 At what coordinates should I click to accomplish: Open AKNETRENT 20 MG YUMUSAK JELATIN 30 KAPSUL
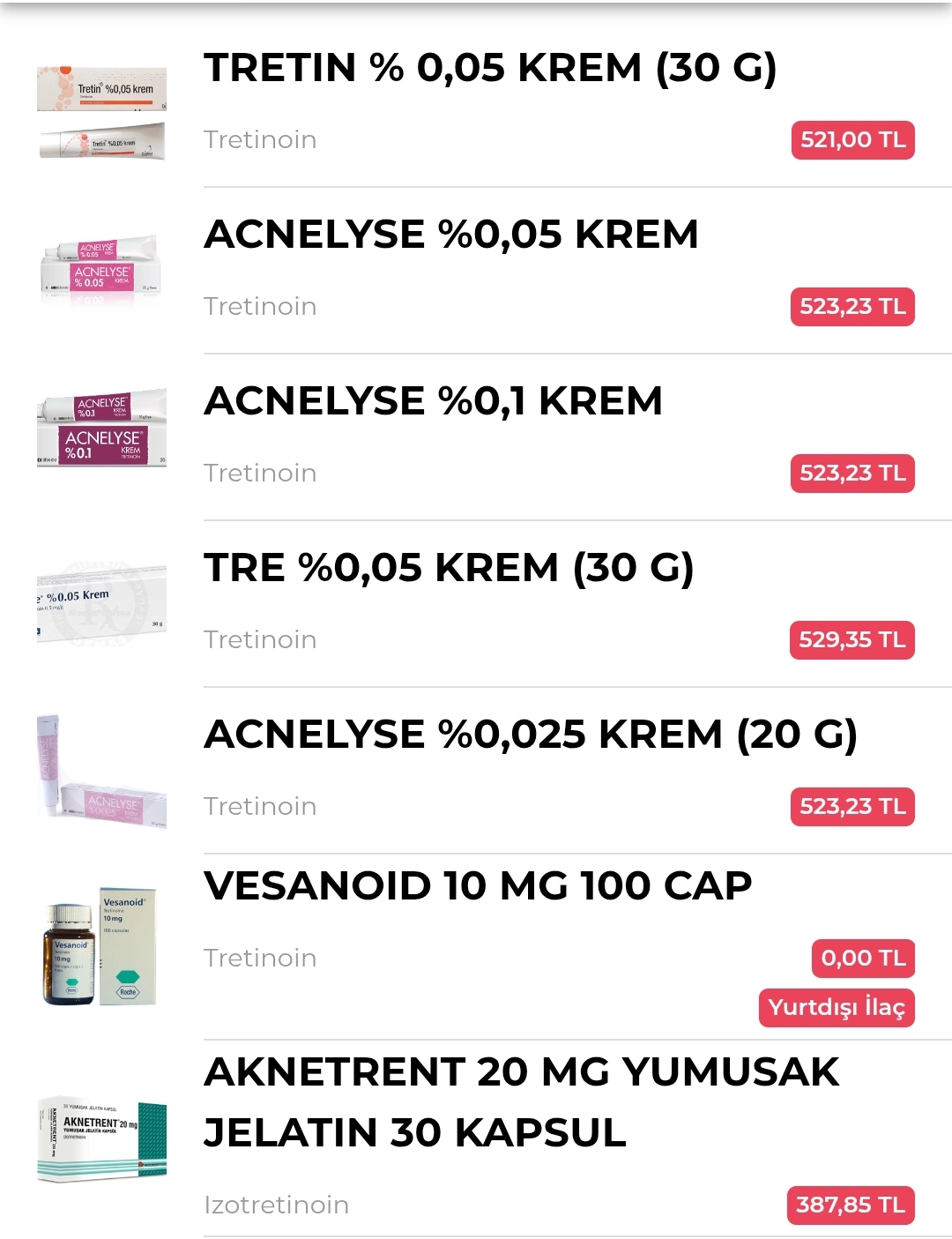pyautogui.click(x=521, y=1102)
